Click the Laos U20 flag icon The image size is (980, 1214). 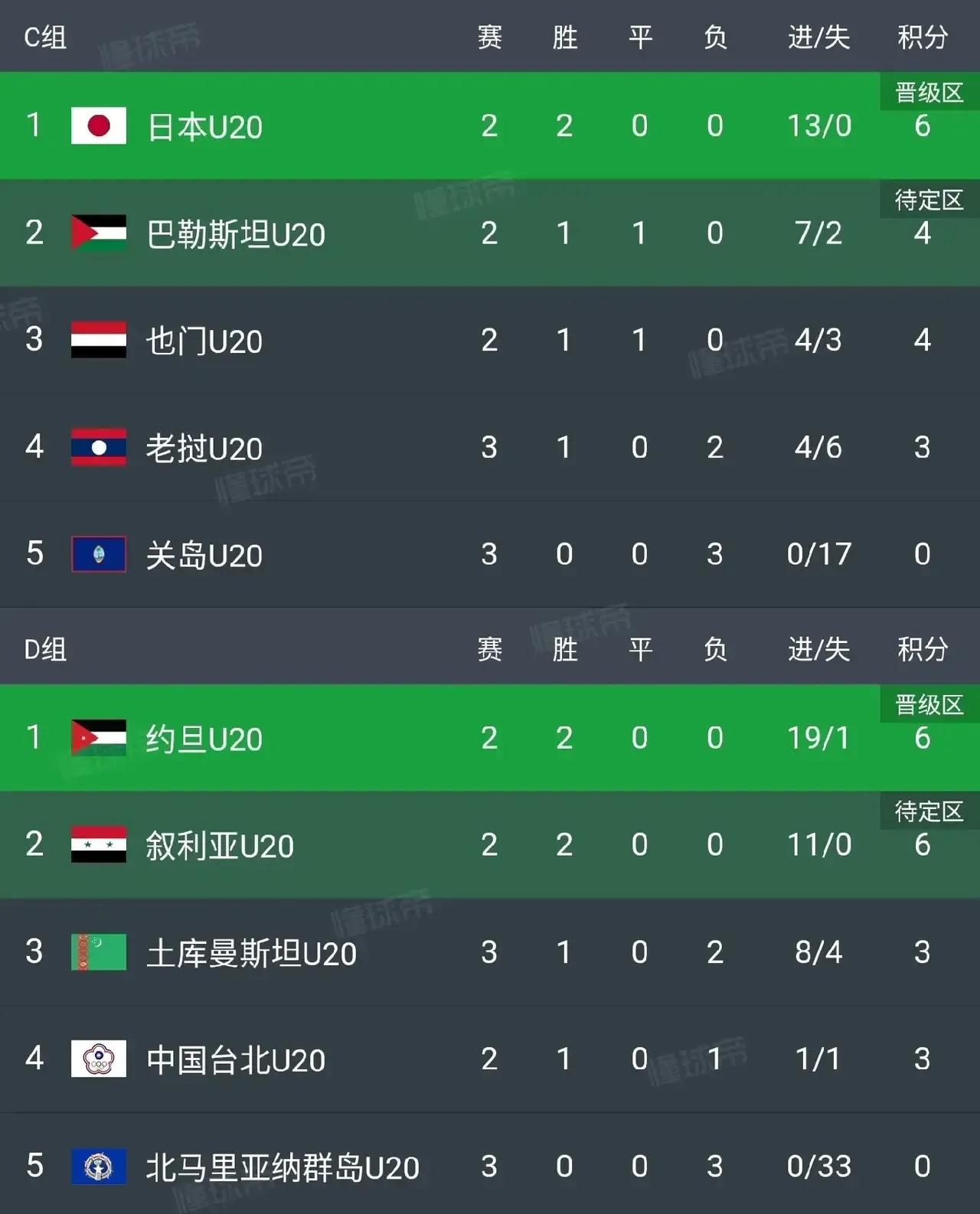click(98, 449)
